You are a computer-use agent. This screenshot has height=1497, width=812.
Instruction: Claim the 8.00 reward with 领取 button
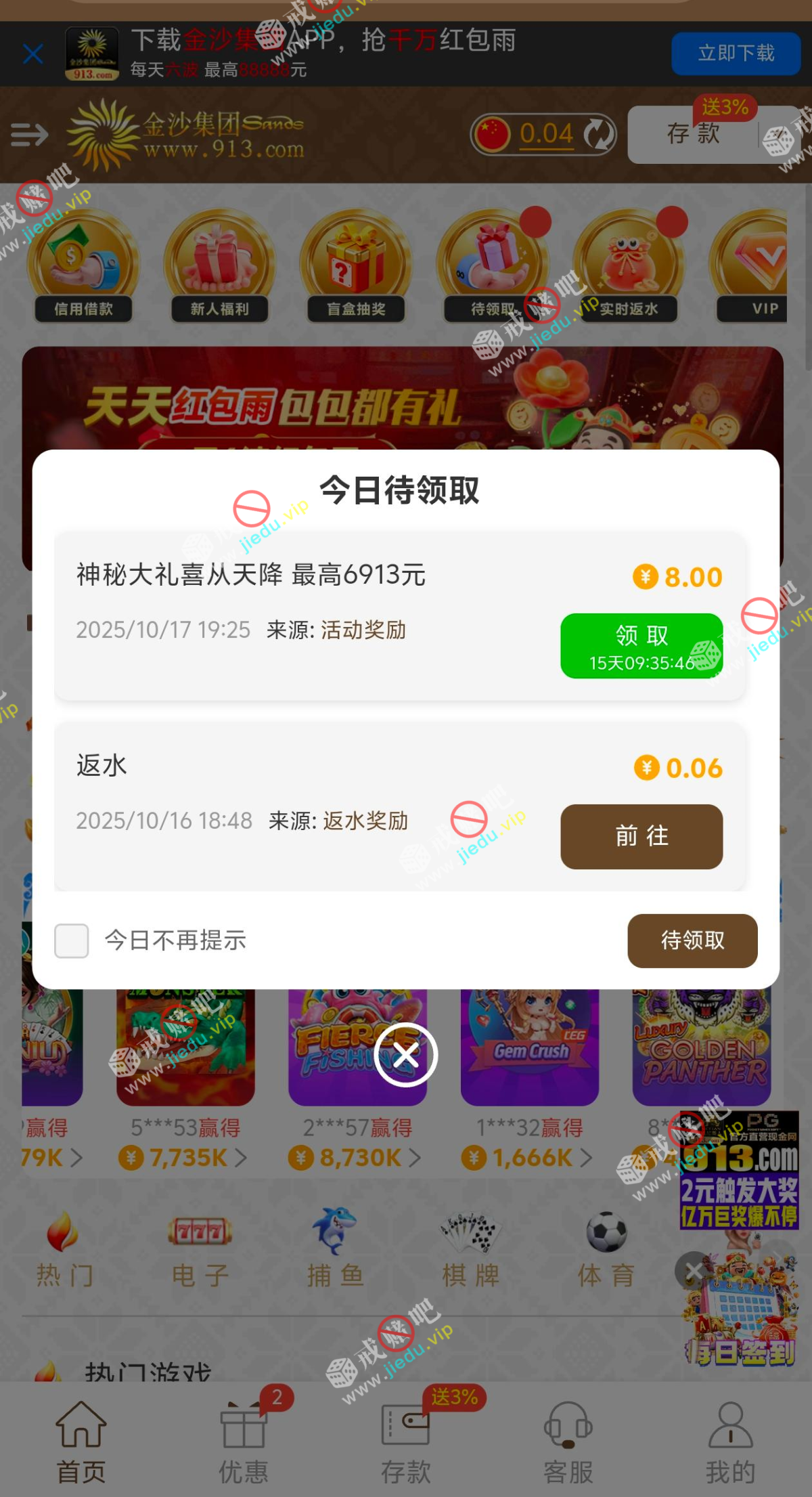pyautogui.click(x=641, y=645)
